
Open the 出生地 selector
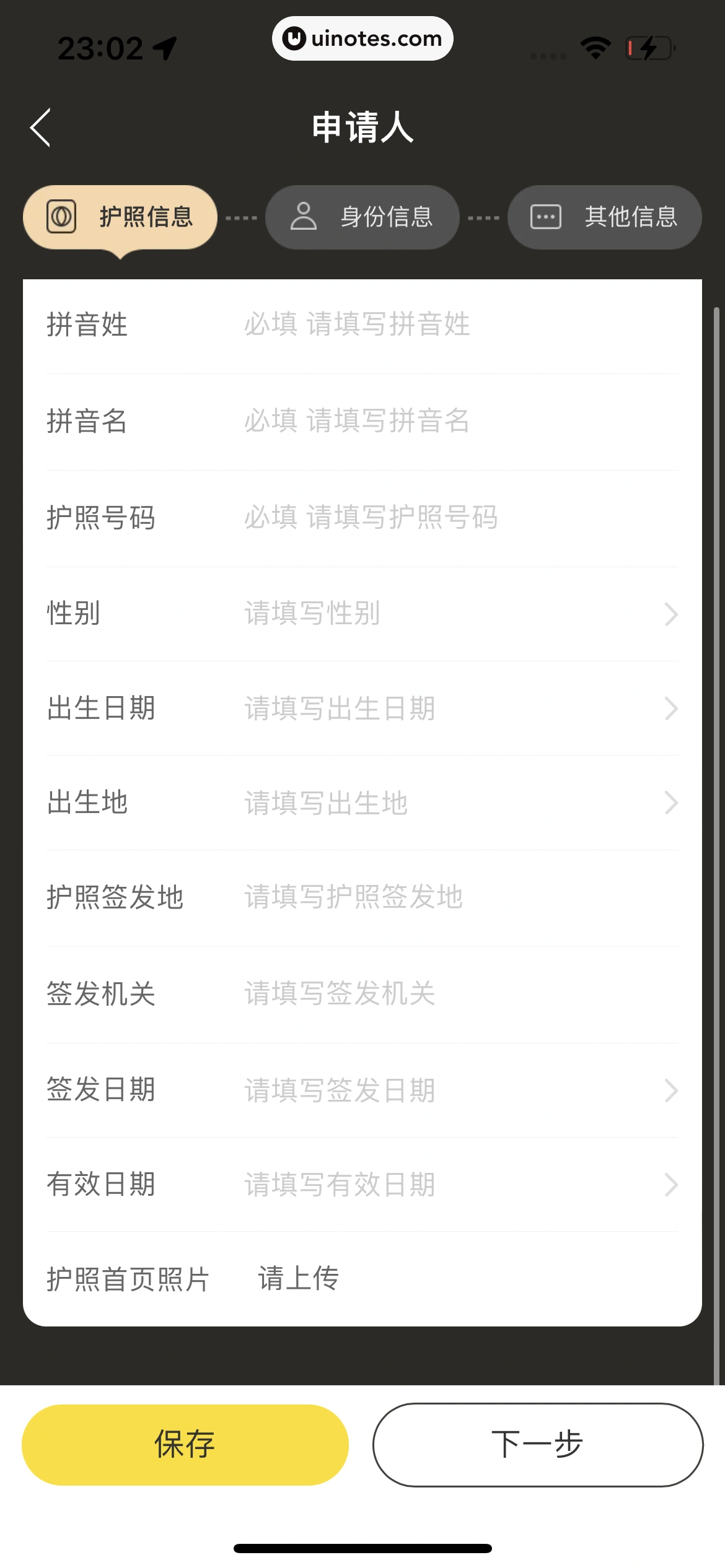click(x=459, y=803)
